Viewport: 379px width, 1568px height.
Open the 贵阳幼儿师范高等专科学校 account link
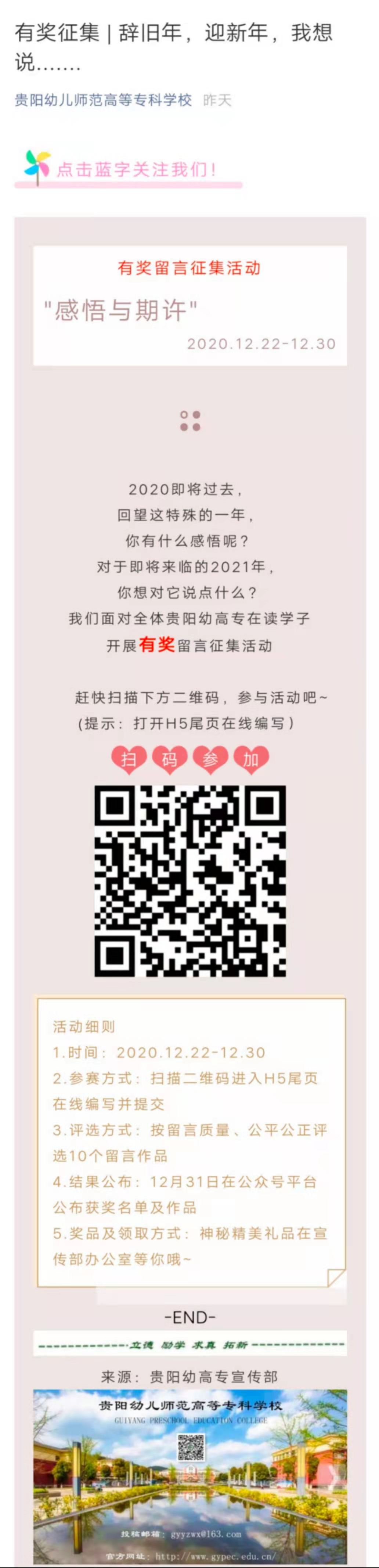click(103, 100)
